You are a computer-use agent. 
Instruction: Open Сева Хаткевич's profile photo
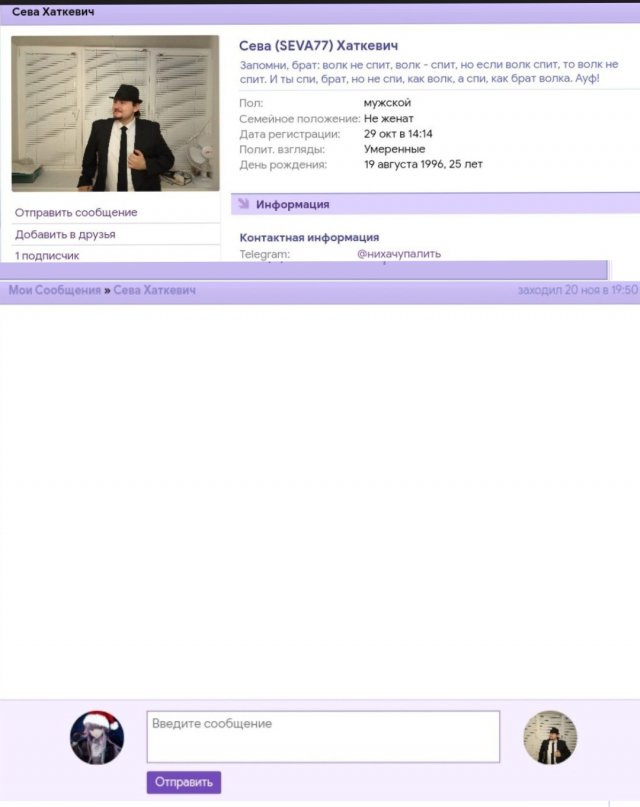(x=115, y=113)
